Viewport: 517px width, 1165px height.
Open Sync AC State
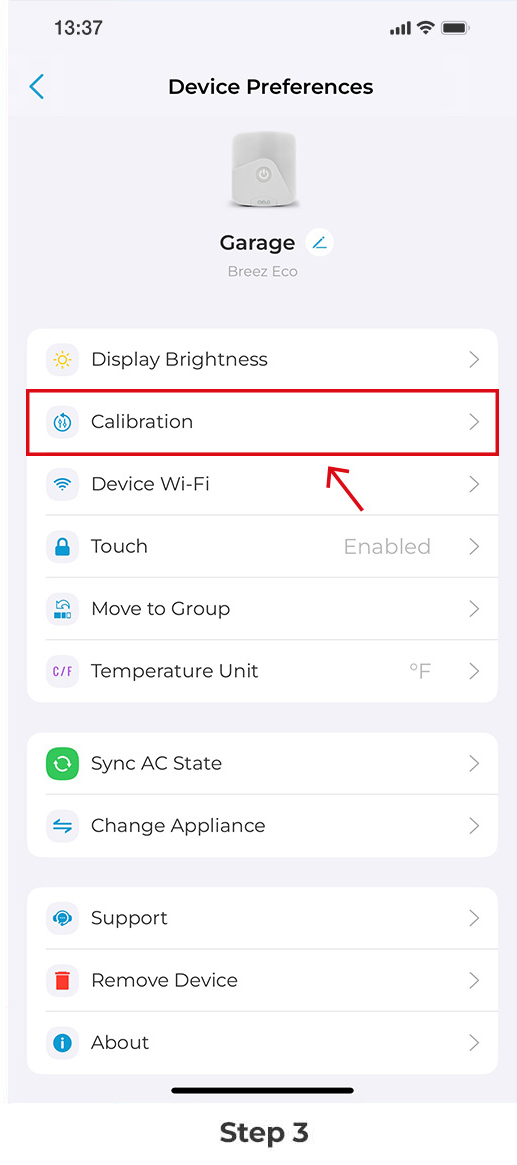[262, 764]
